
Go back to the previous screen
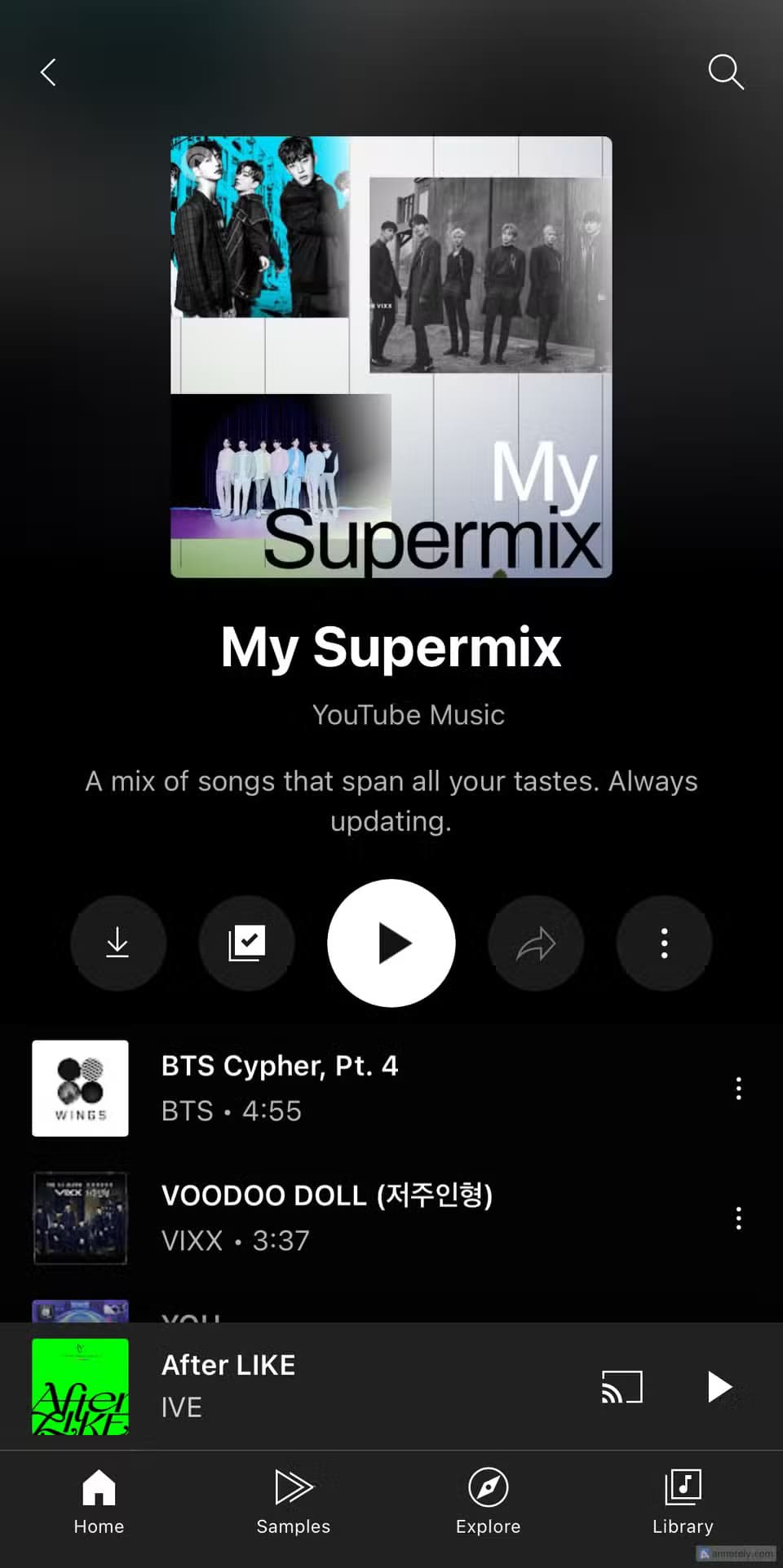[49, 73]
